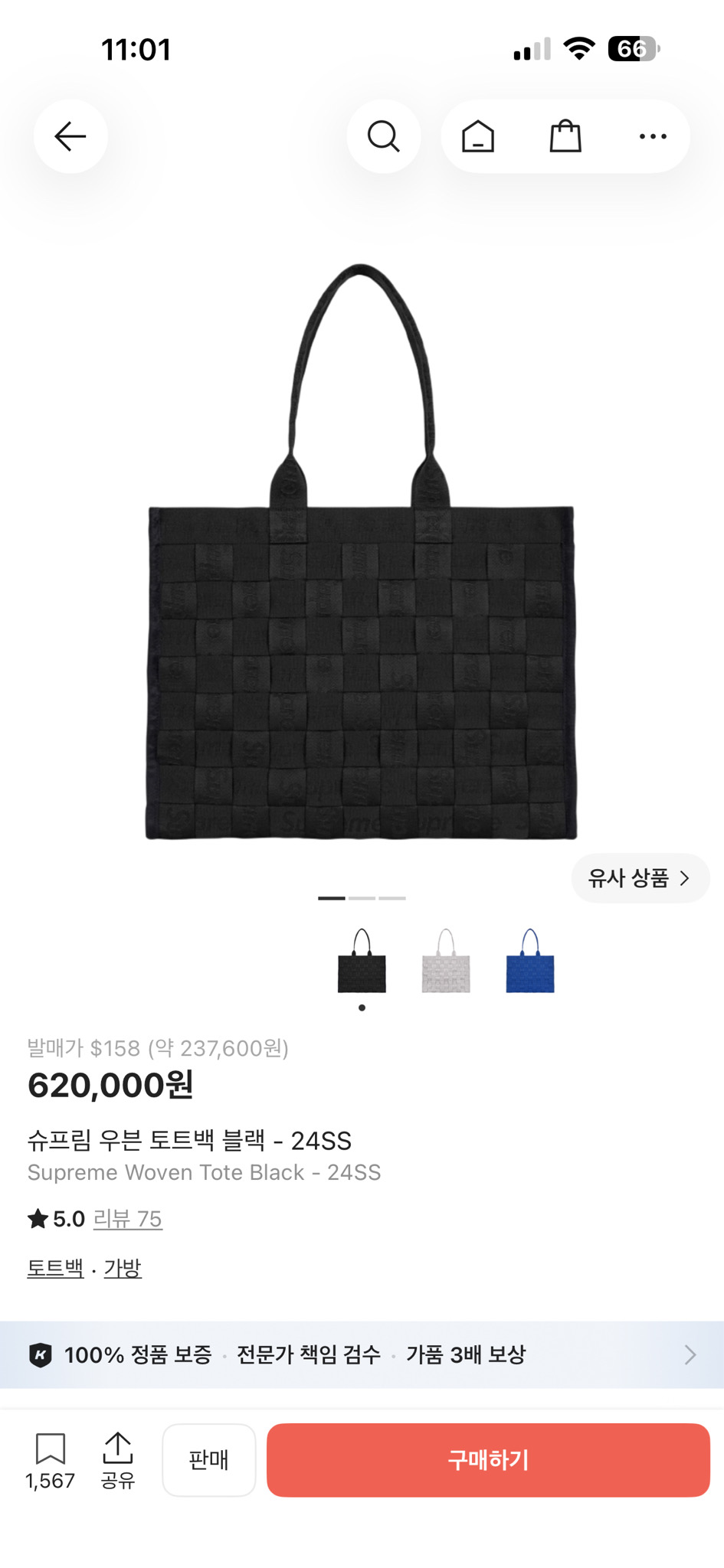Tap the 유사 상품 button

tap(640, 878)
